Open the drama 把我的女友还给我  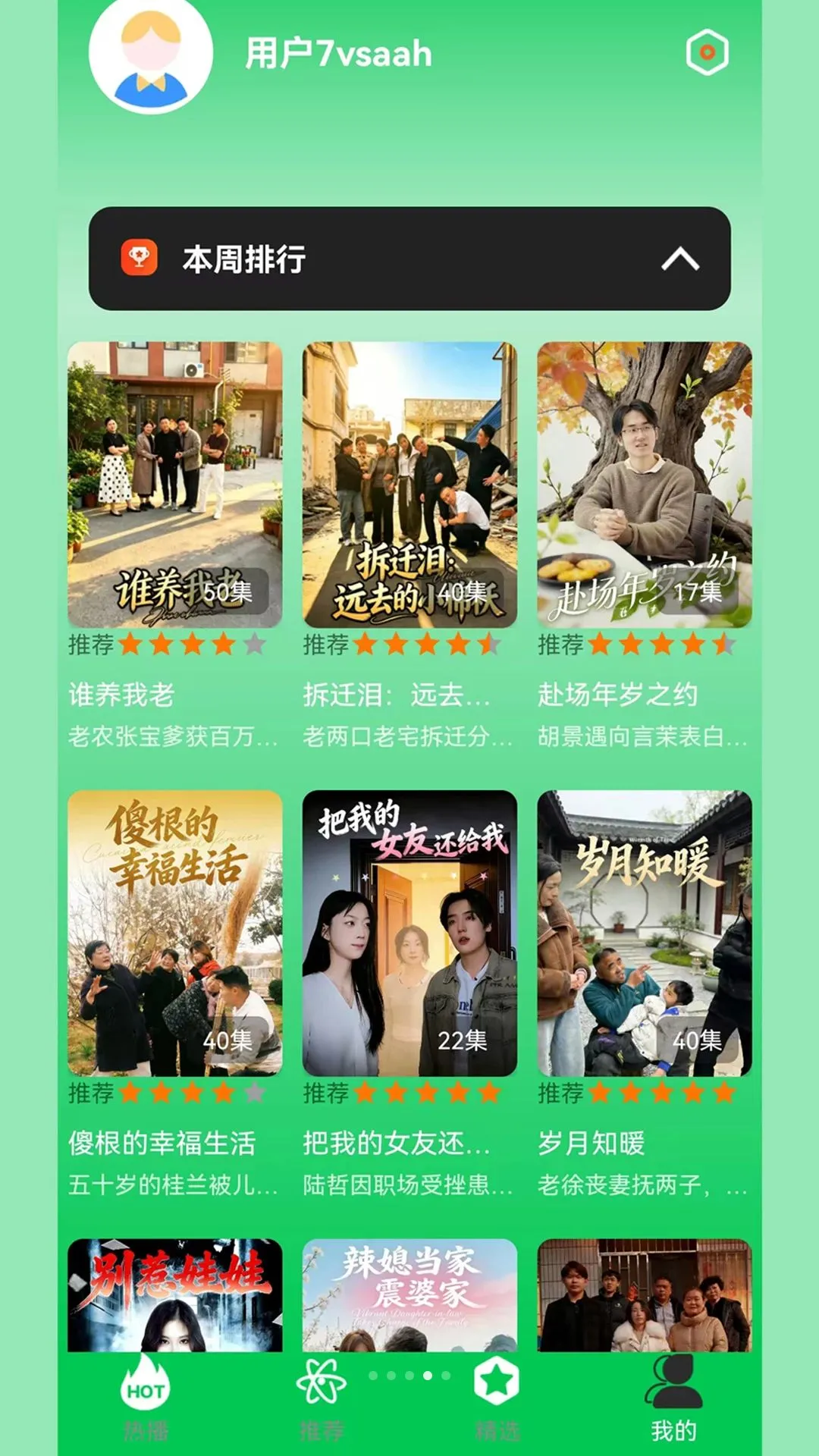point(409,934)
